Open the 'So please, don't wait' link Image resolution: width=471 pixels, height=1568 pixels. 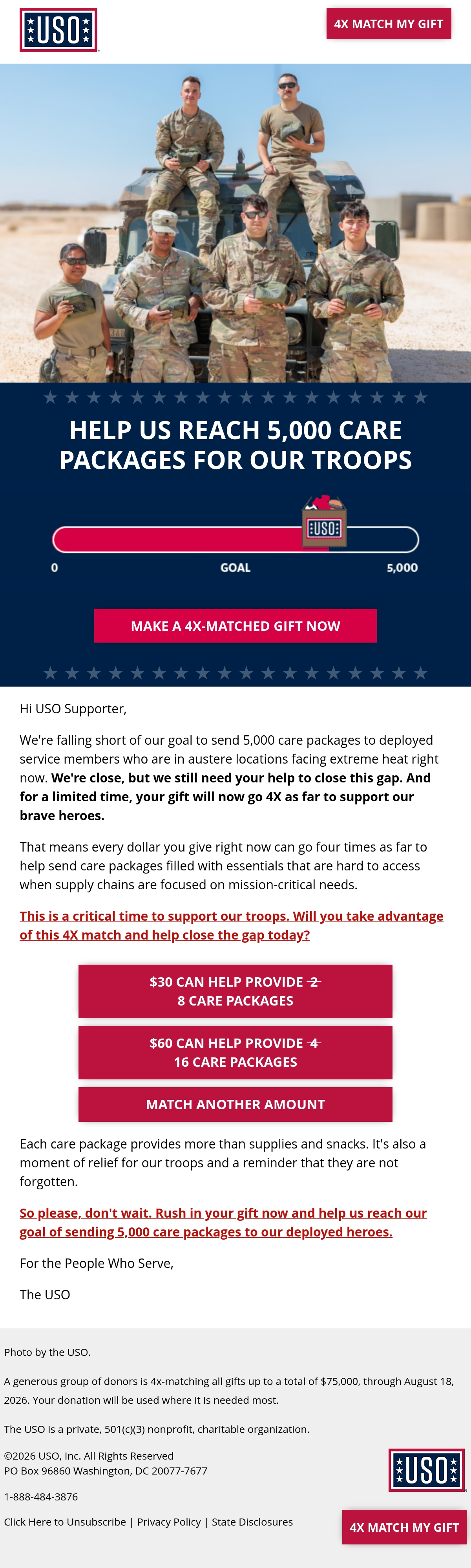[223, 1222]
